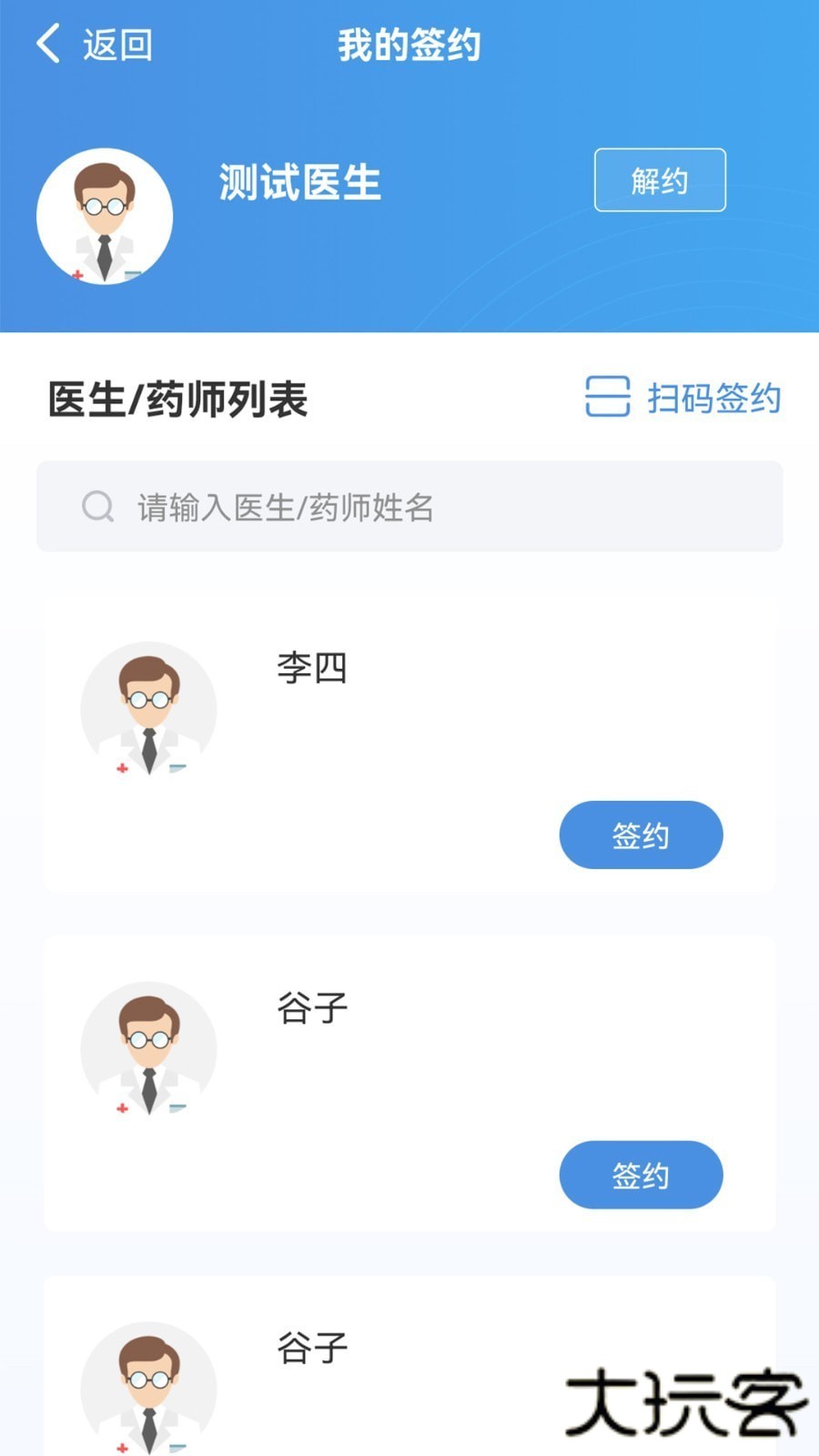
Task: Select the 我的签约 page title
Action: coord(409,45)
